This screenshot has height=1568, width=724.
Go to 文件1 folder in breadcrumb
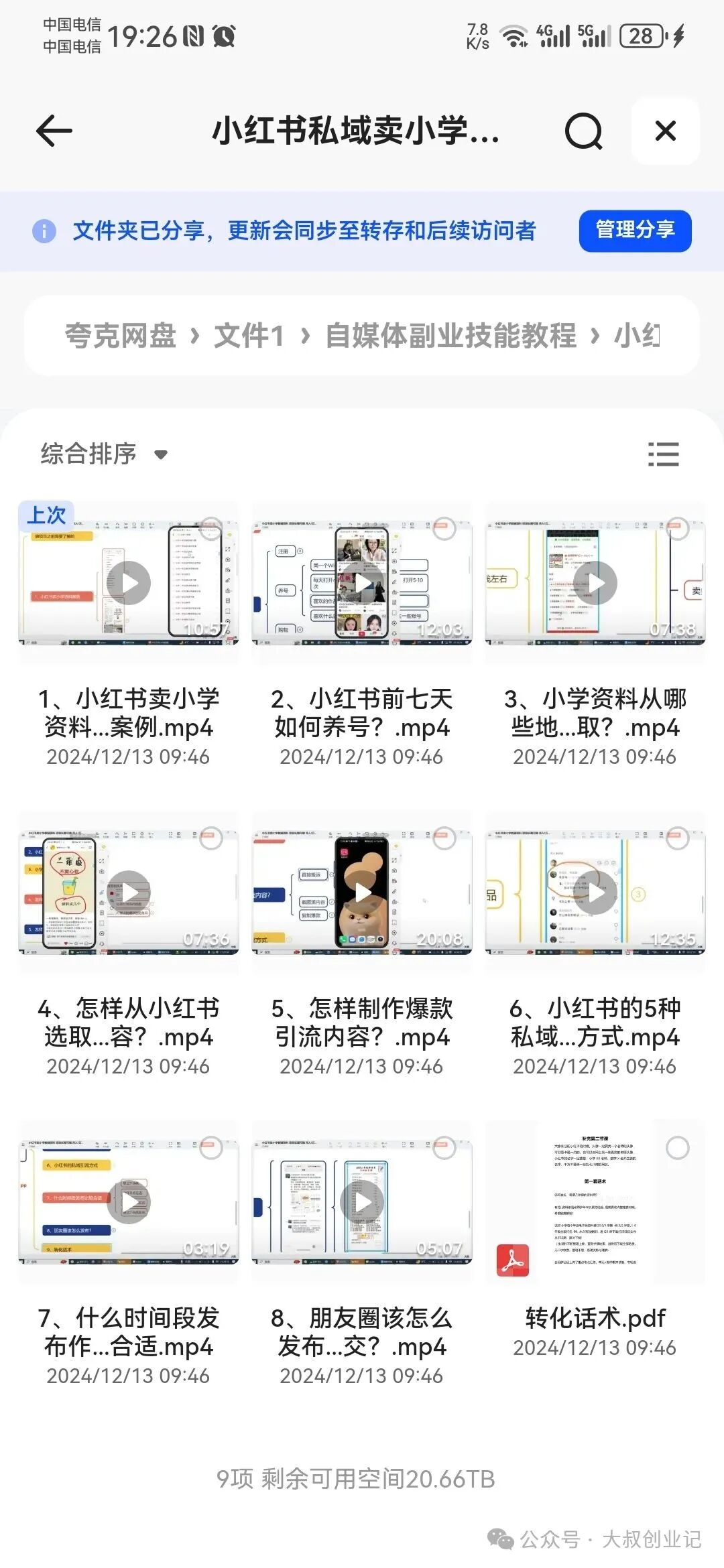pyautogui.click(x=249, y=335)
